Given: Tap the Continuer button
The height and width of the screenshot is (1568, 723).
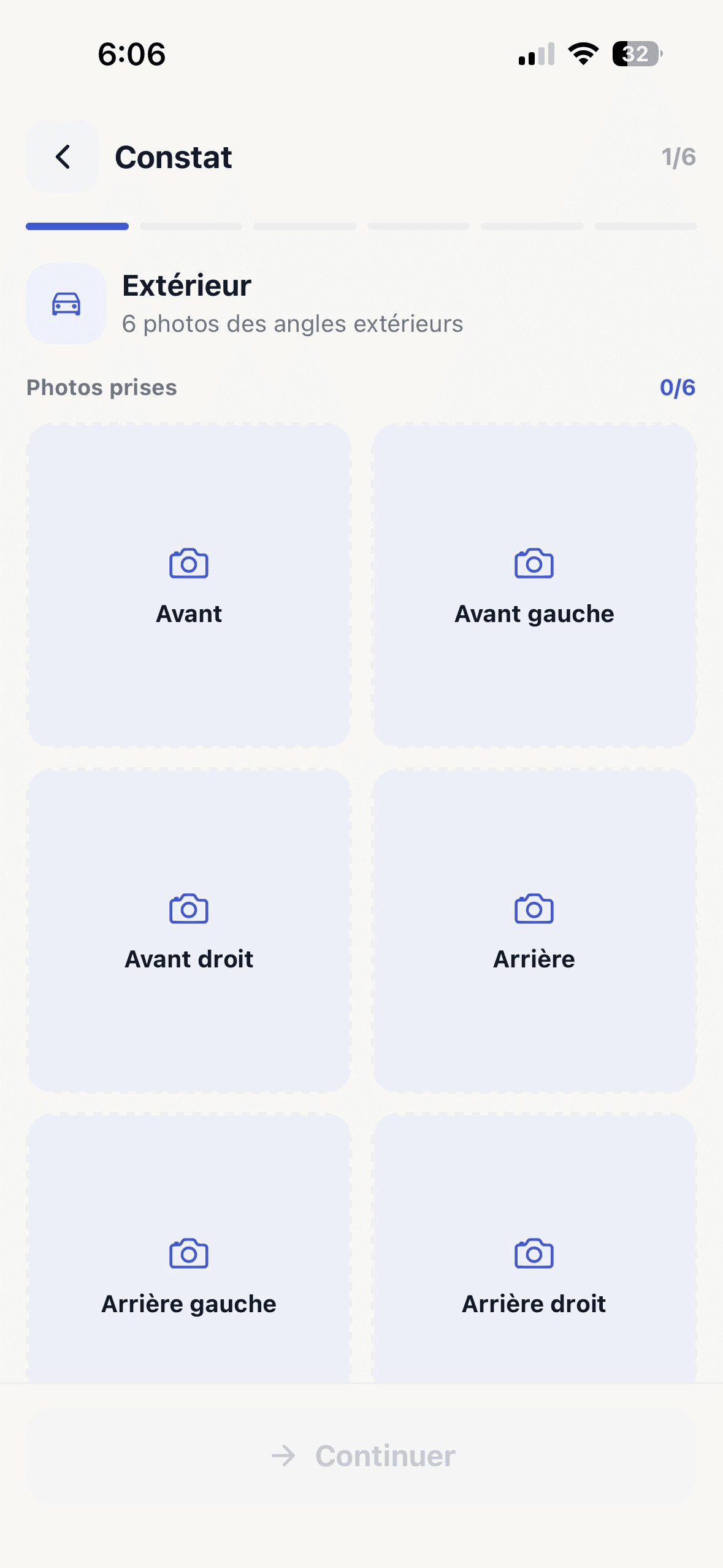Looking at the screenshot, I should click(362, 1456).
